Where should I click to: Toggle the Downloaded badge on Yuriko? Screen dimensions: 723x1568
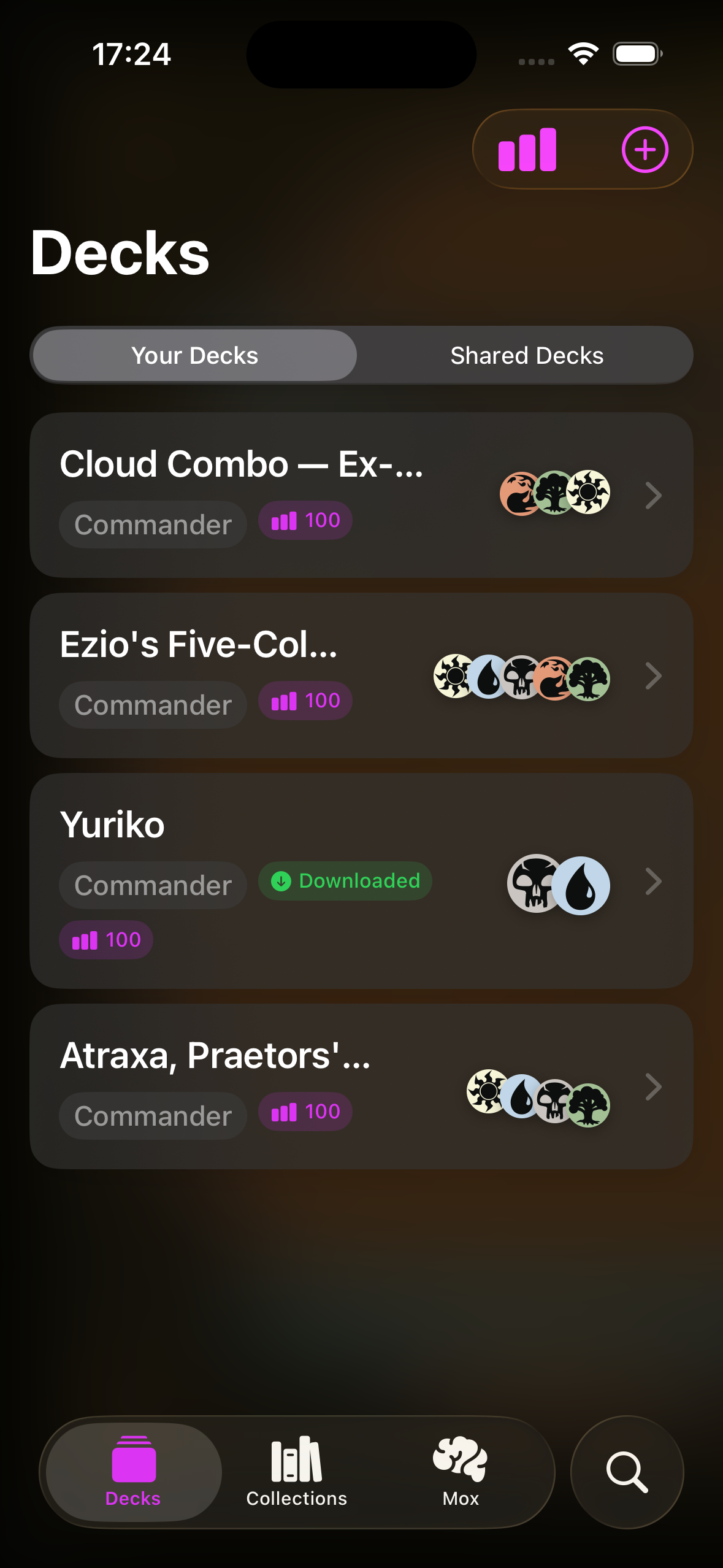click(345, 881)
